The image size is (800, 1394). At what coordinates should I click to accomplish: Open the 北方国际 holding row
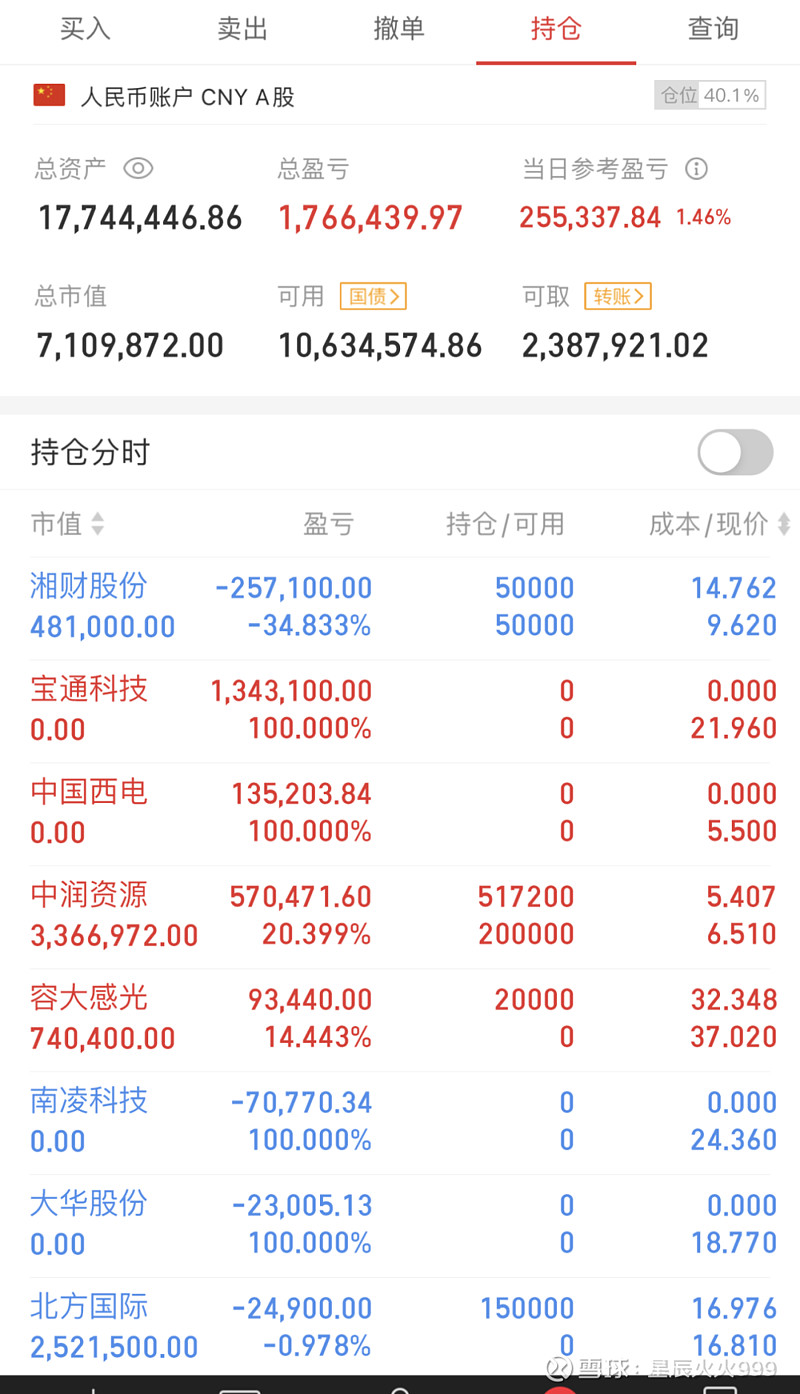[400, 1326]
